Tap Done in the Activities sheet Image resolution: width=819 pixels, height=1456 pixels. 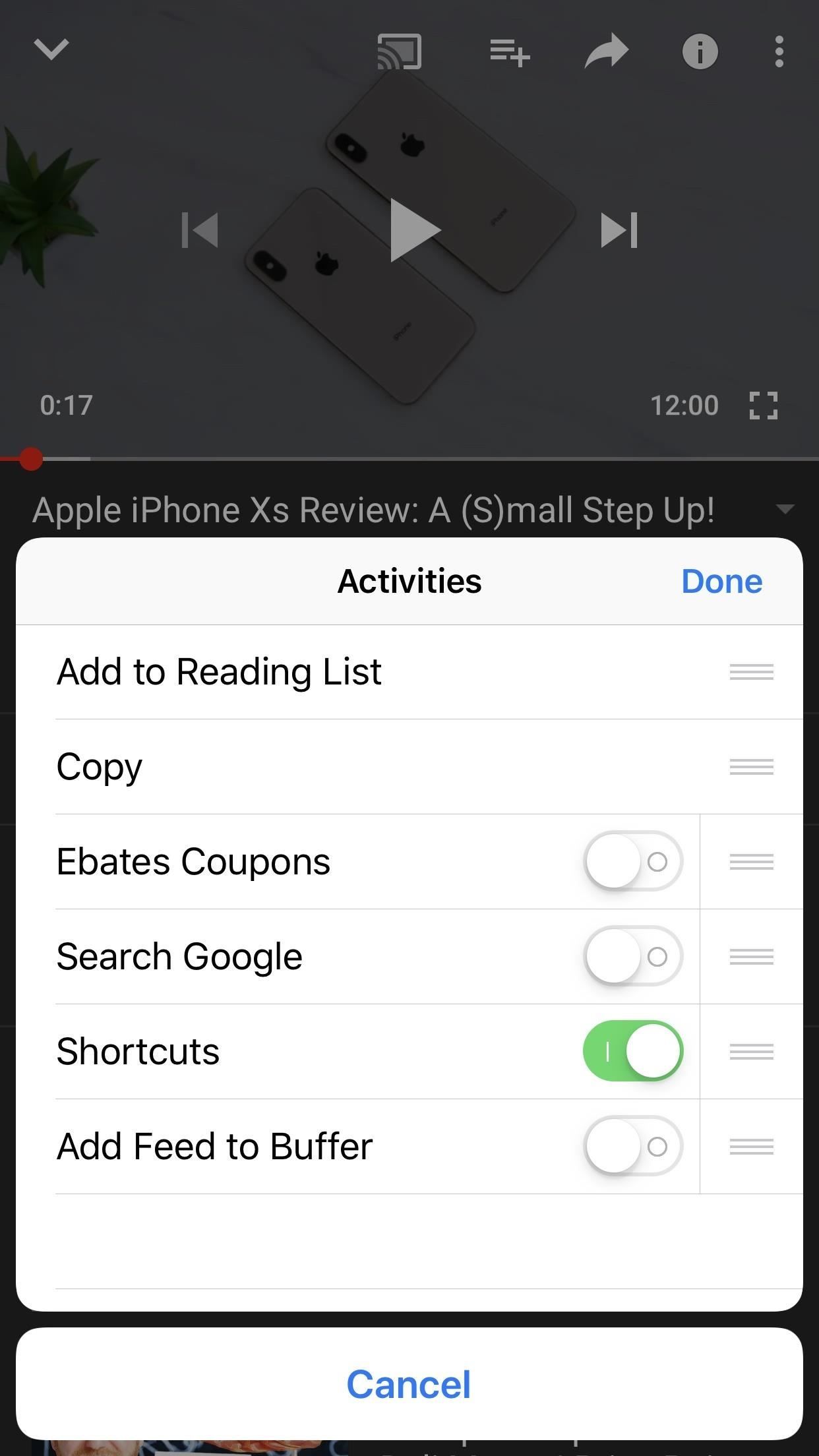pos(721,582)
